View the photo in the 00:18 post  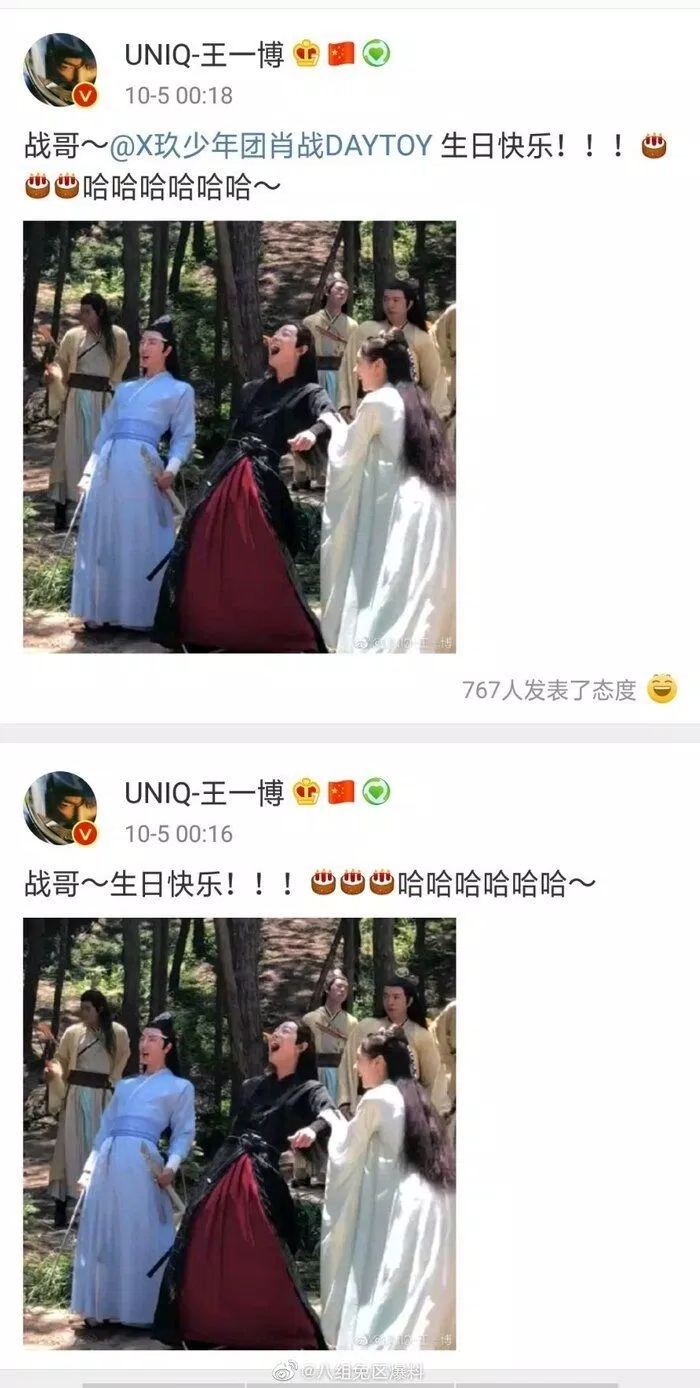pyautogui.click(x=239, y=437)
